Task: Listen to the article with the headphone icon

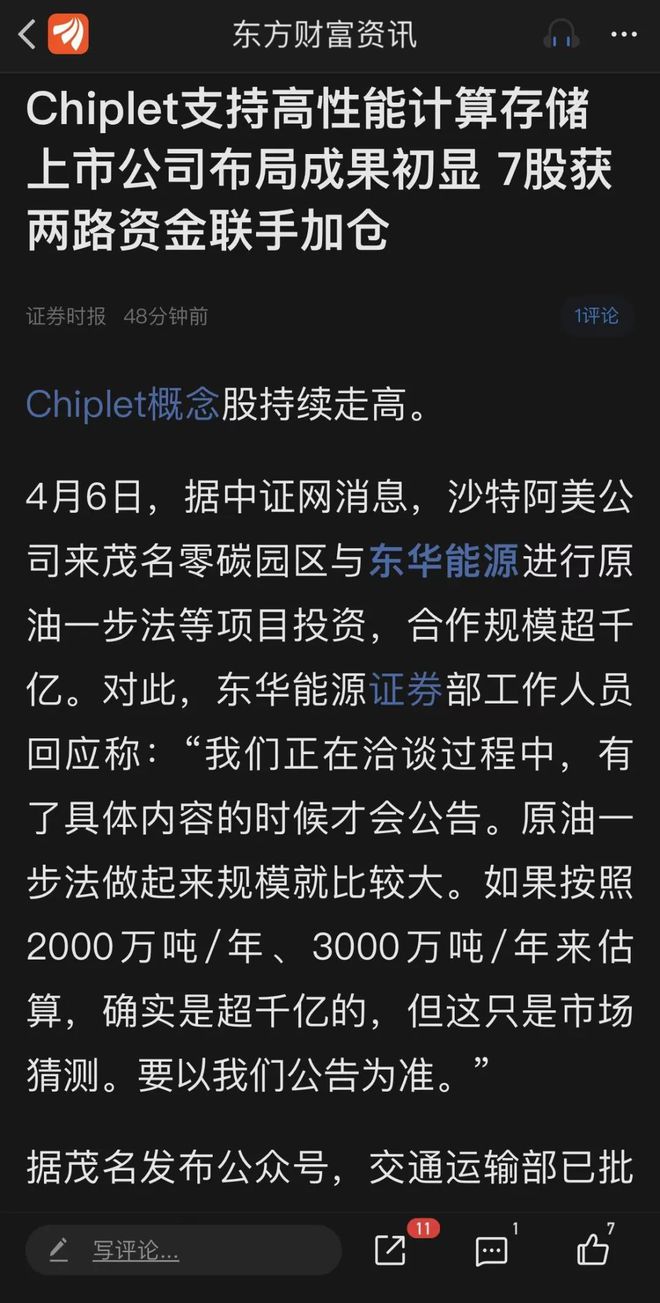Action: 561,36
